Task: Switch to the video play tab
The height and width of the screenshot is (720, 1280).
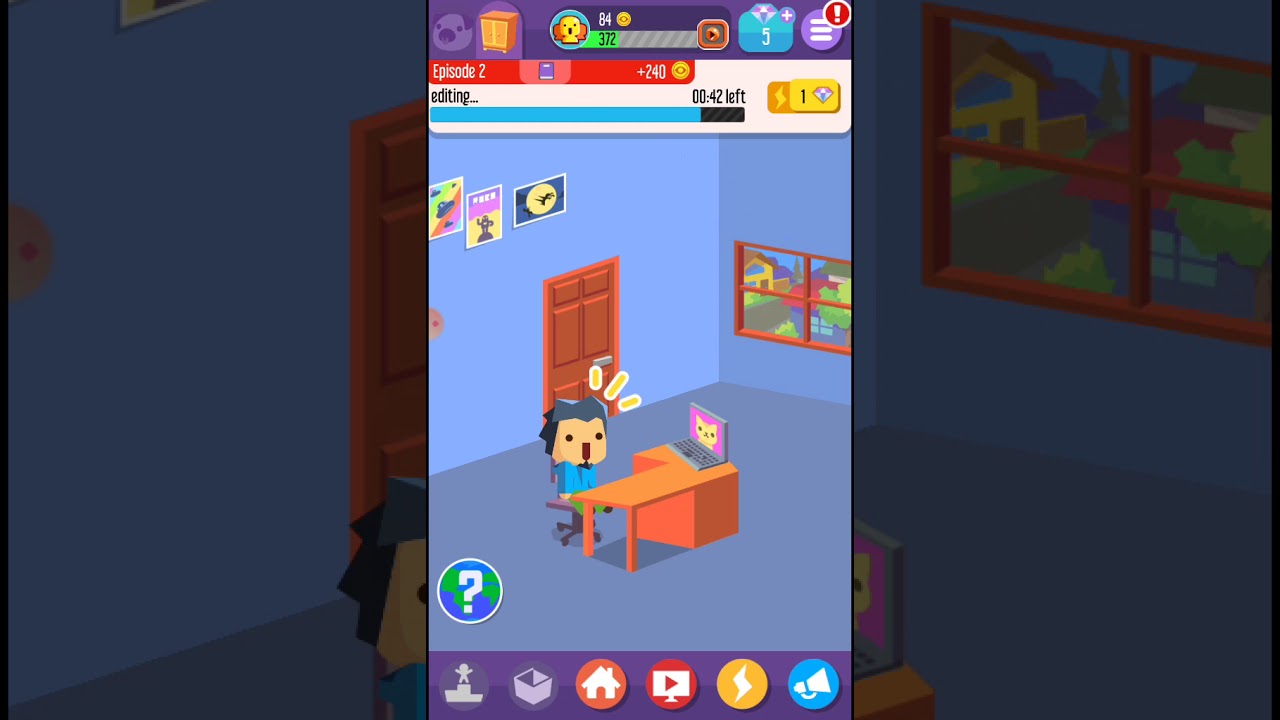Action: 671,685
